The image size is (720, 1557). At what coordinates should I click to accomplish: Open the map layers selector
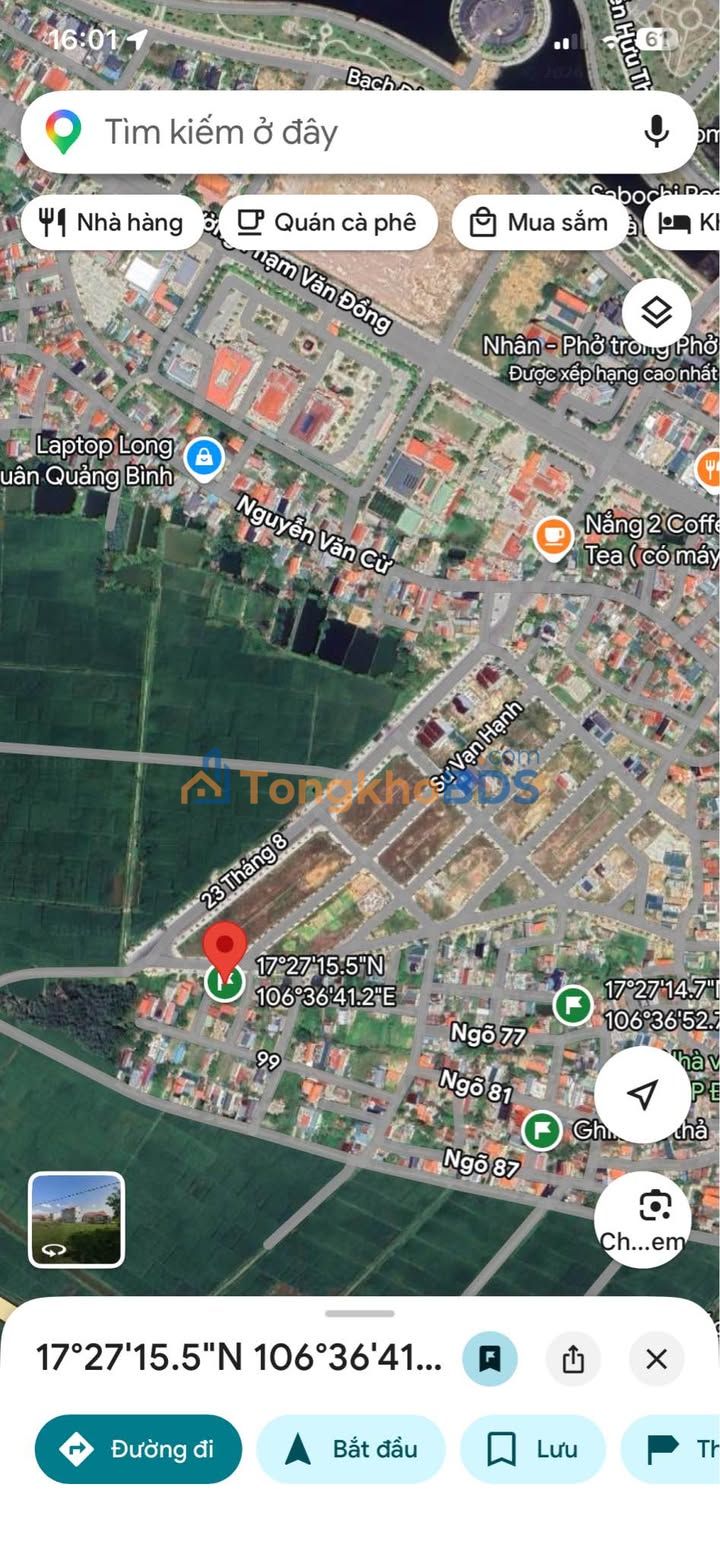coord(656,313)
